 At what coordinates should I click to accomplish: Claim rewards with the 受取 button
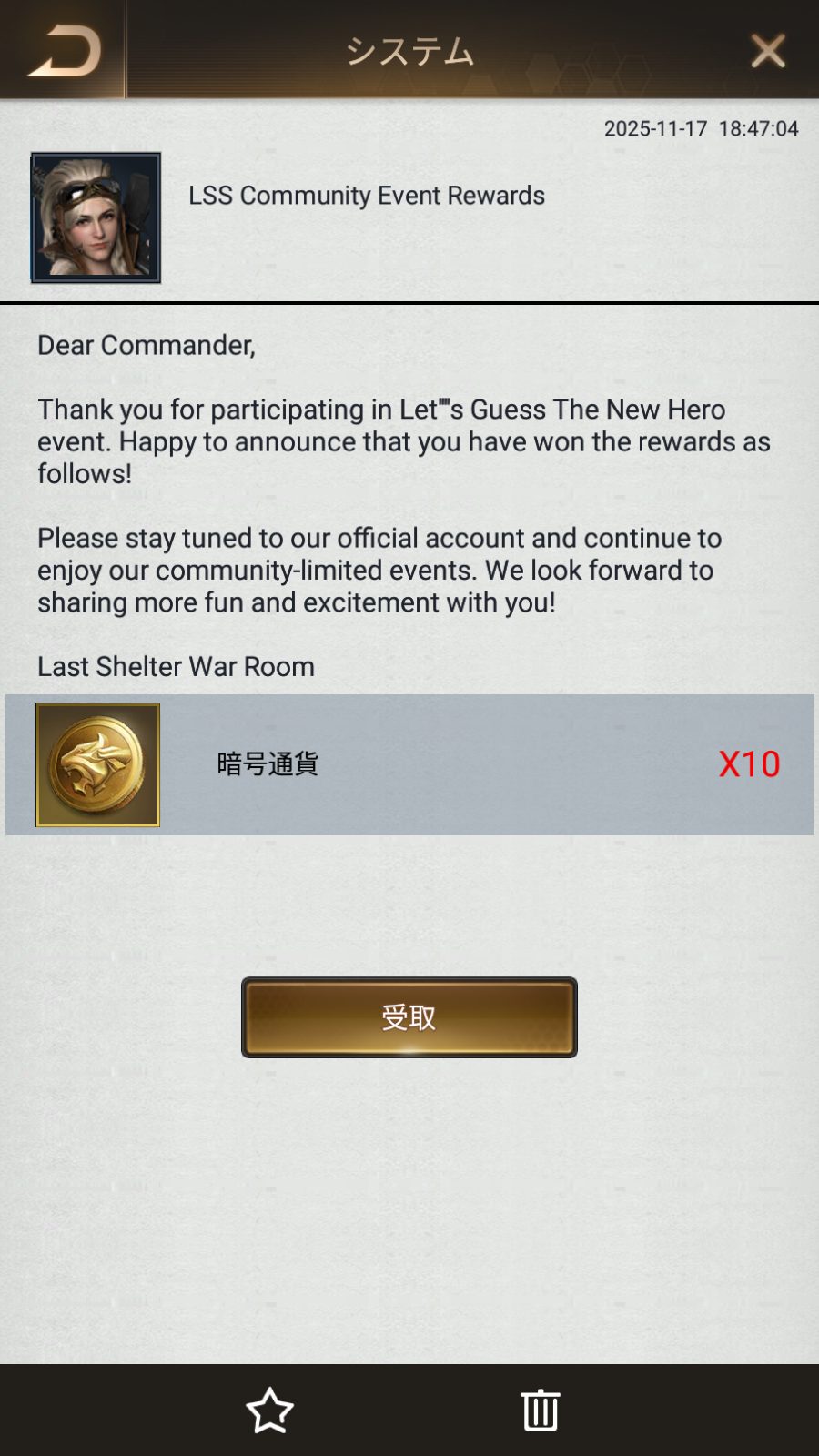pos(409,1016)
